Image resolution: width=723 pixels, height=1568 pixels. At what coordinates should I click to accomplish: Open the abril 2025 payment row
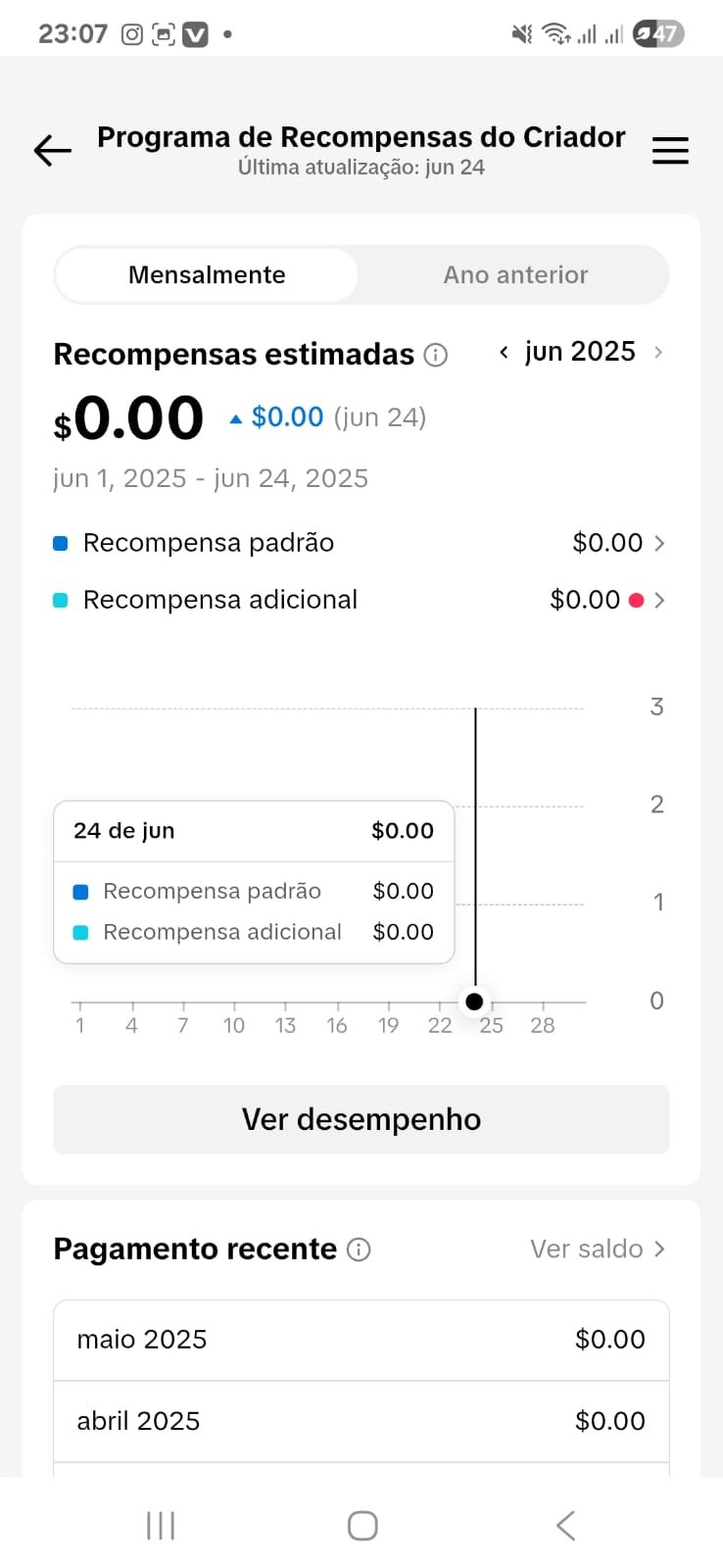coord(361,1421)
